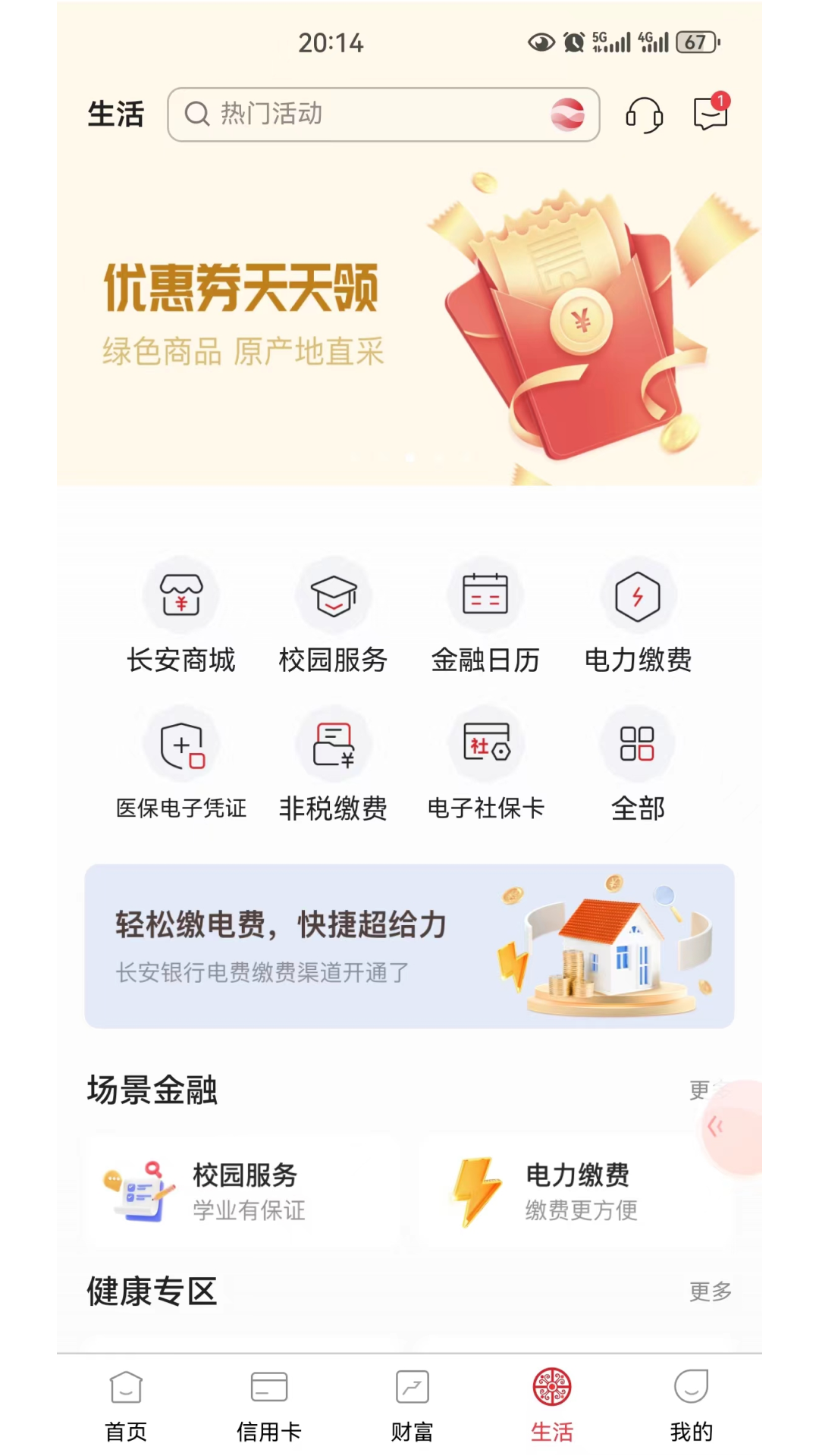Tap the 电力缴费 lightning bolt icon
The image size is (819, 1456).
point(638,595)
